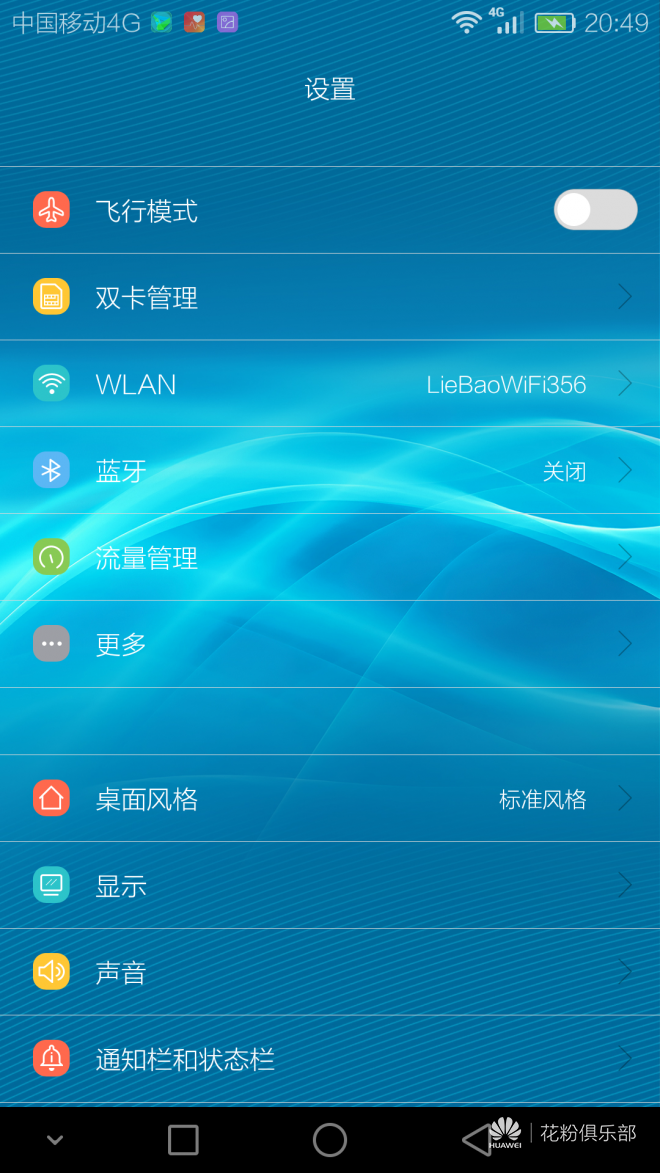Viewport: 660px width, 1173px height.
Task: Open 桌面风格 home screen style
Action: [330, 799]
